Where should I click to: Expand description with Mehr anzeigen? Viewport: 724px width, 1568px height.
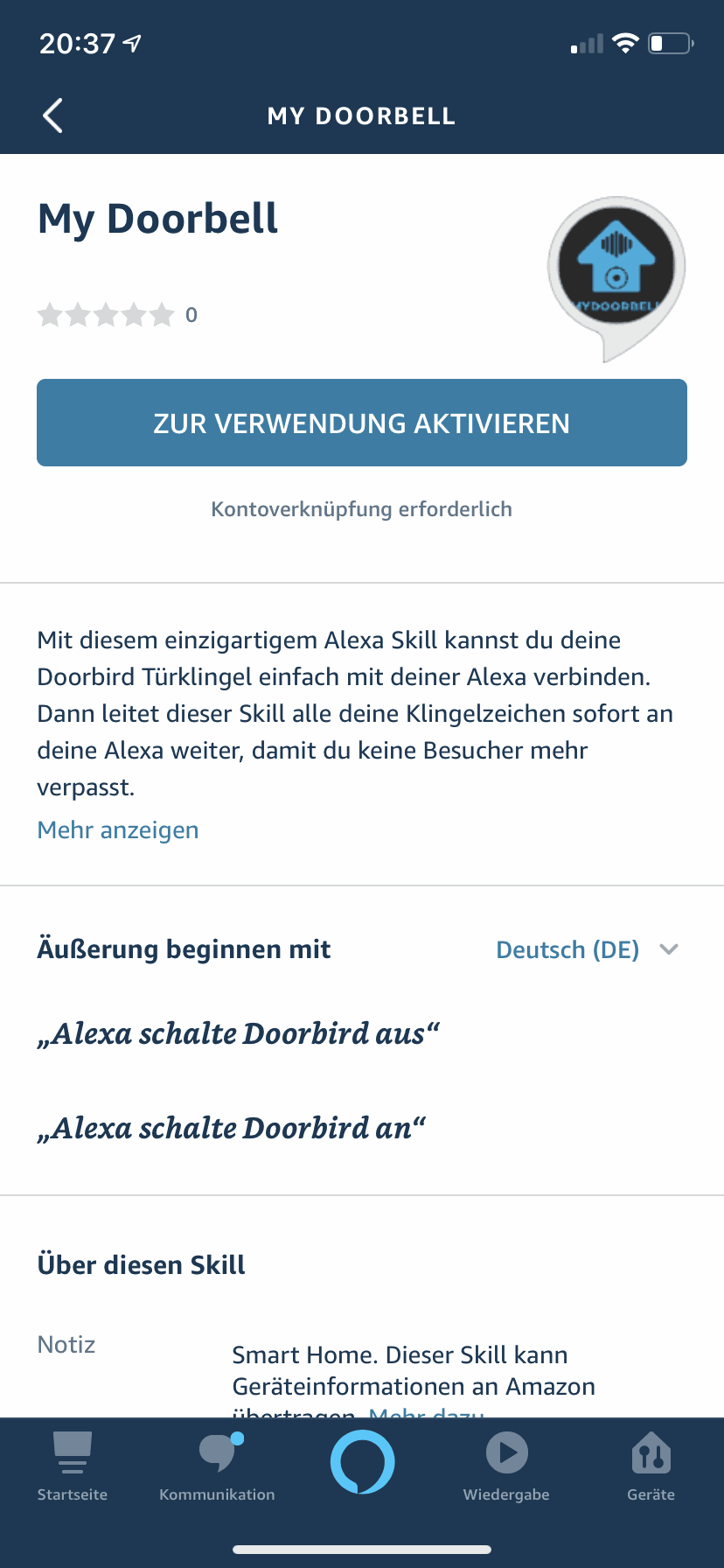coord(118,829)
